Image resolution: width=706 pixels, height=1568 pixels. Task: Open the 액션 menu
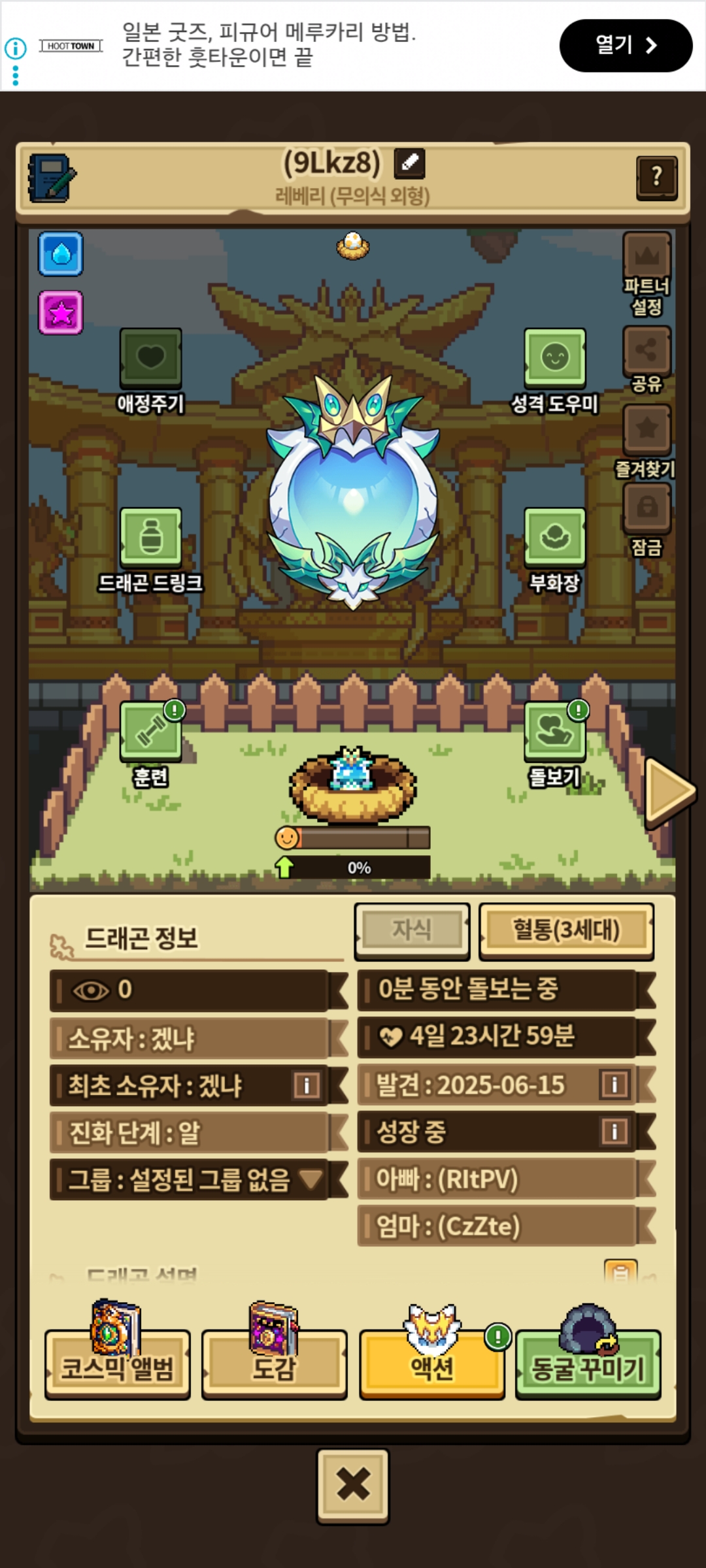[432, 1359]
